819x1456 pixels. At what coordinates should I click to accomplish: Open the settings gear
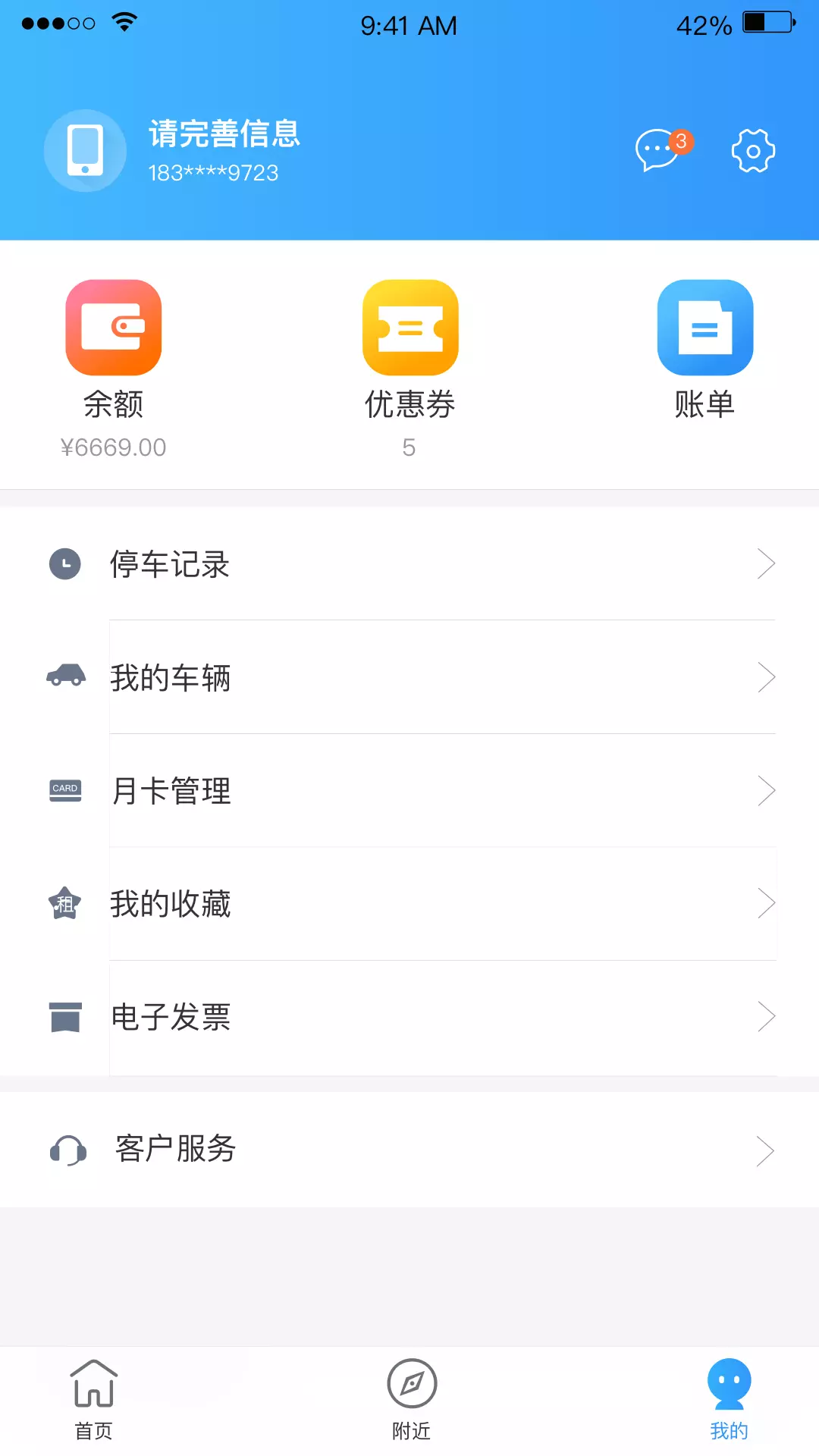(x=752, y=151)
